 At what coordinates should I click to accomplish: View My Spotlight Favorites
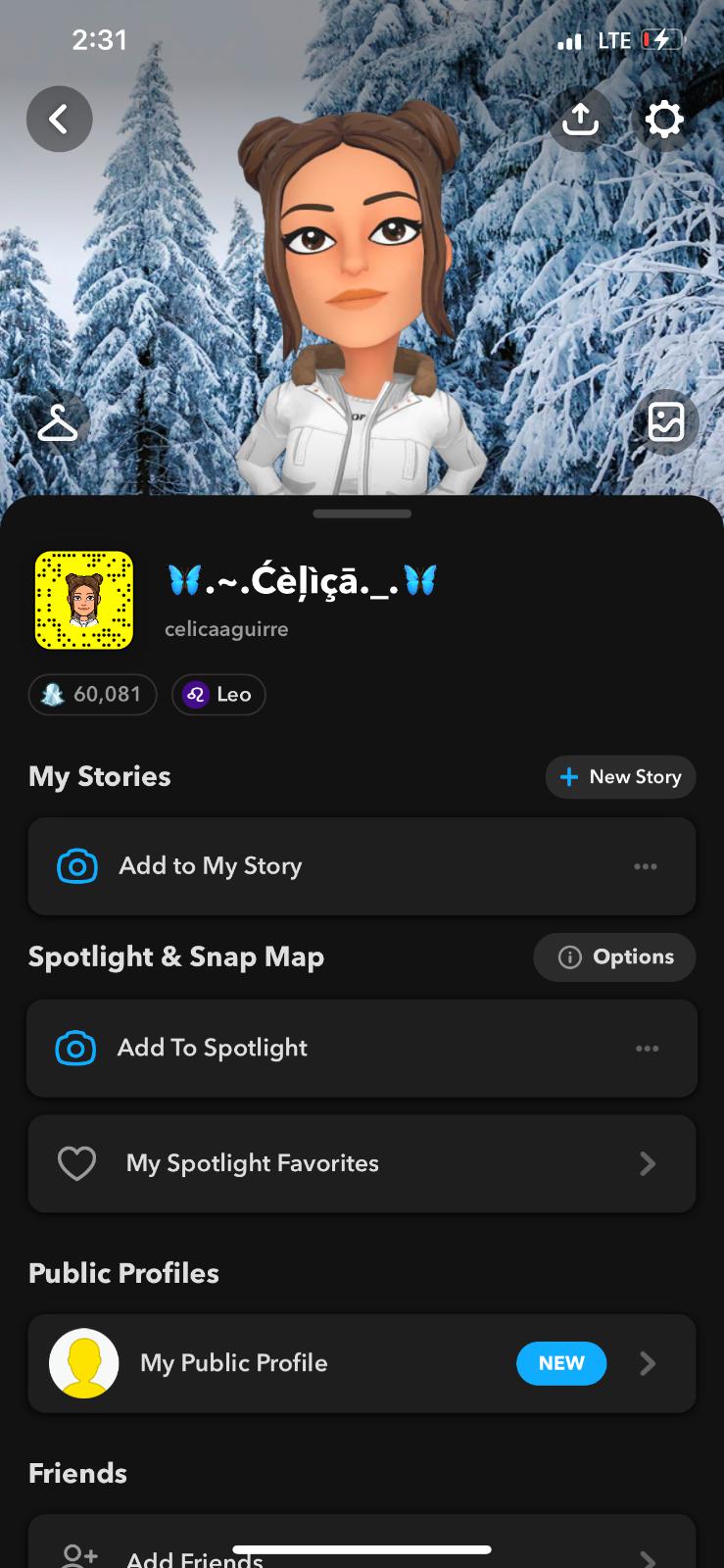361,1164
